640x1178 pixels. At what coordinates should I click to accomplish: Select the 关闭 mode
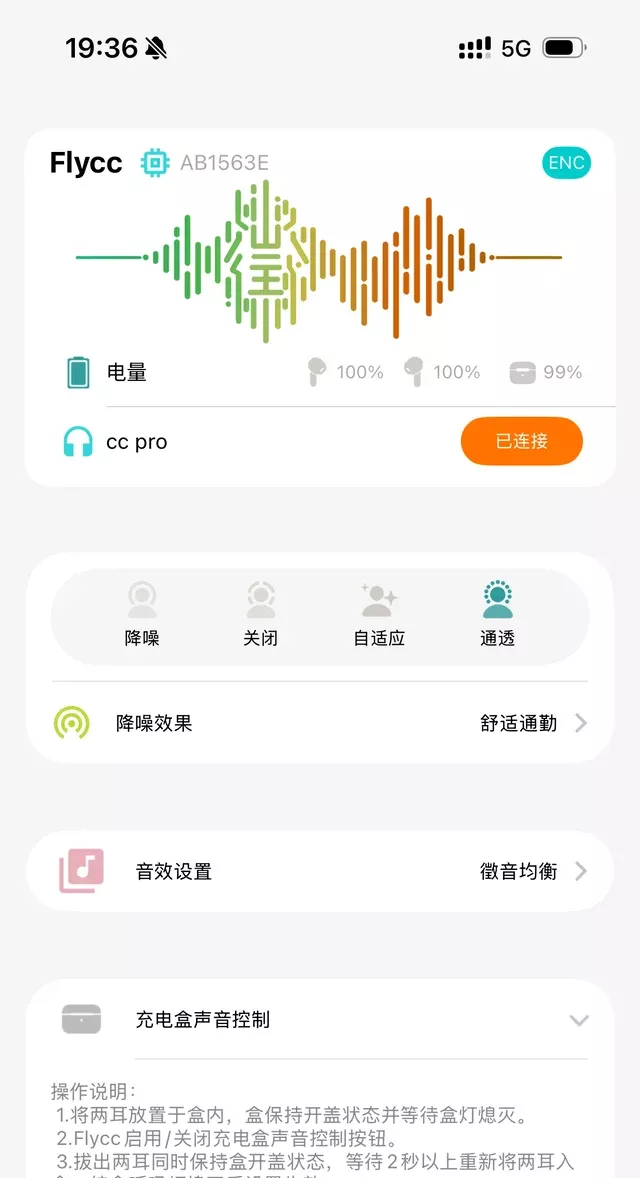[260, 616]
